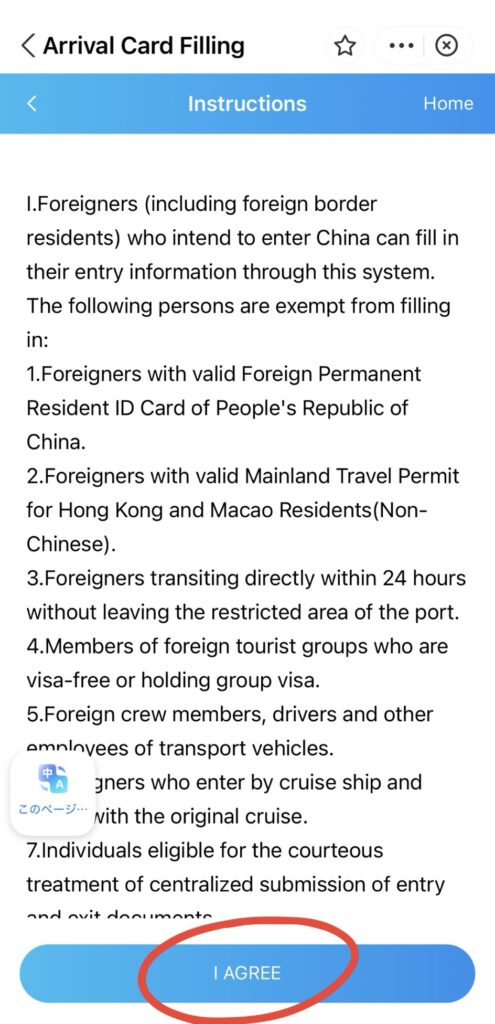Accept the instructions with I AGREE
Screen dimensions: 495x1024
coord(248,973)
